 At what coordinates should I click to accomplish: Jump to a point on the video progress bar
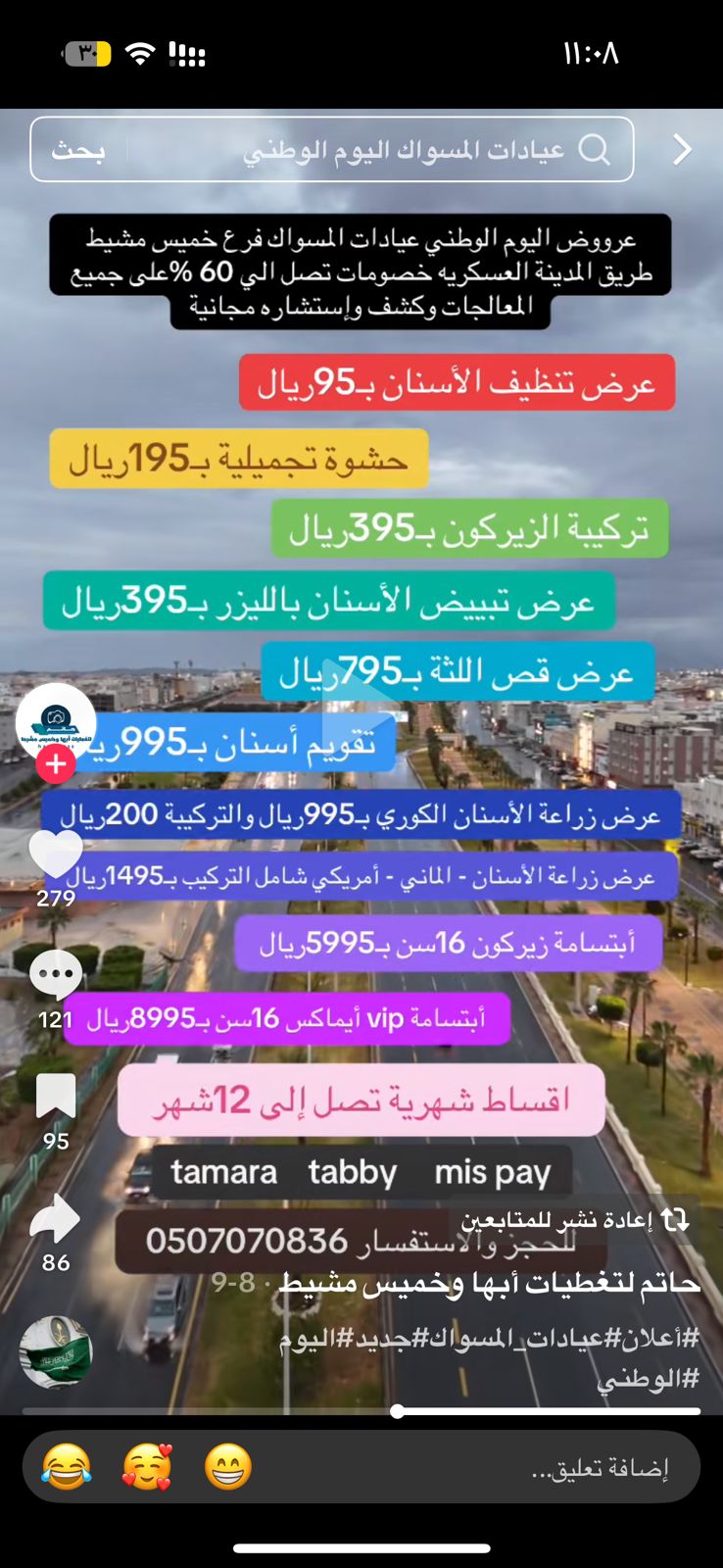[x=294, y=1411]
